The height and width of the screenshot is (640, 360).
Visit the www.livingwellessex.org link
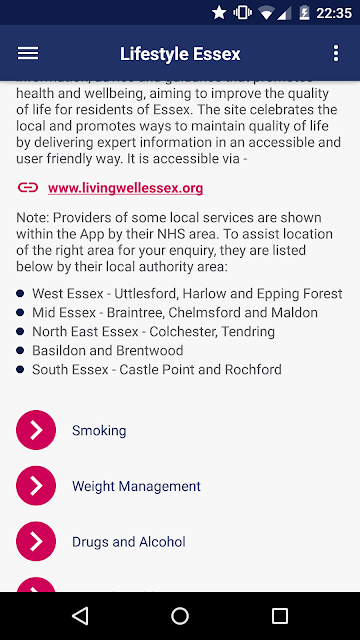coord(125,188)
